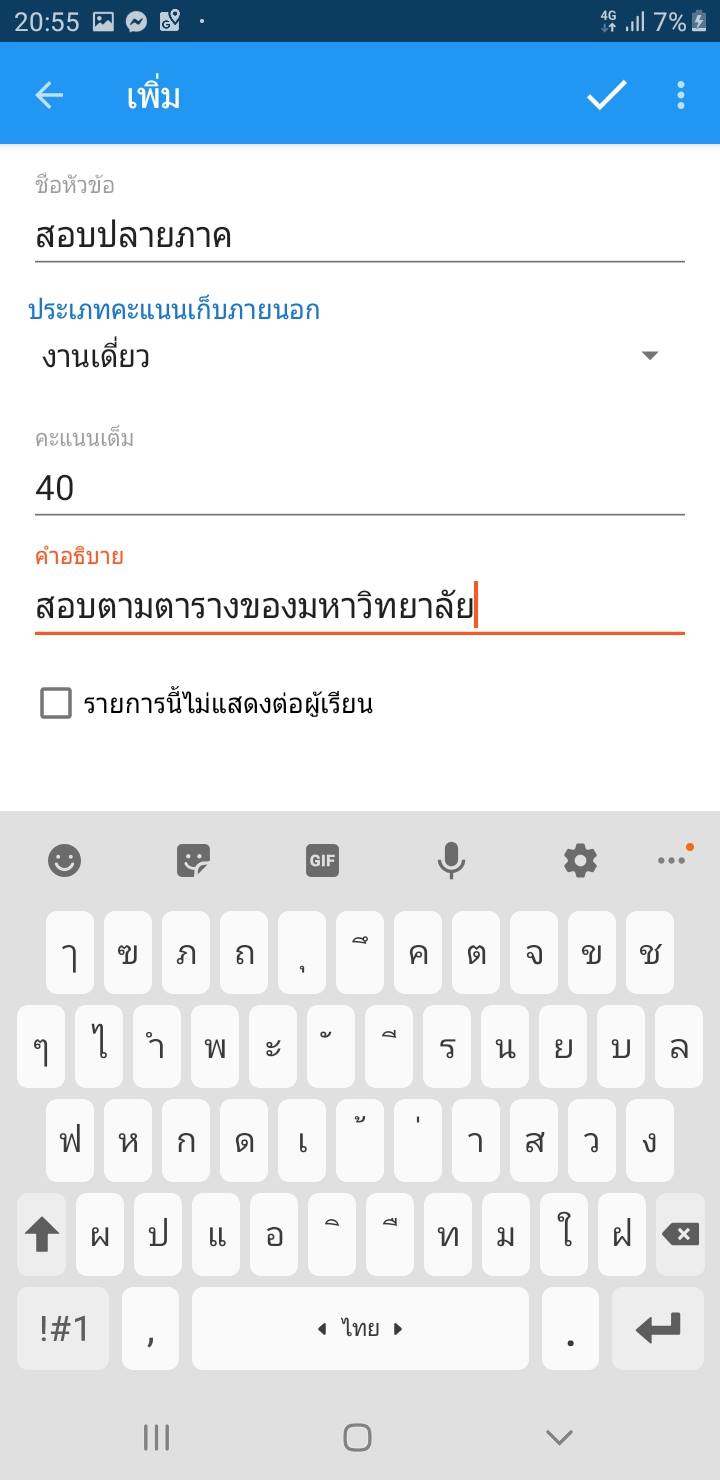Viewport: 720px width, 1480px height.
Task: Open GIF search on keyboard
Action: pyautogui.click(x=322, y=860)
